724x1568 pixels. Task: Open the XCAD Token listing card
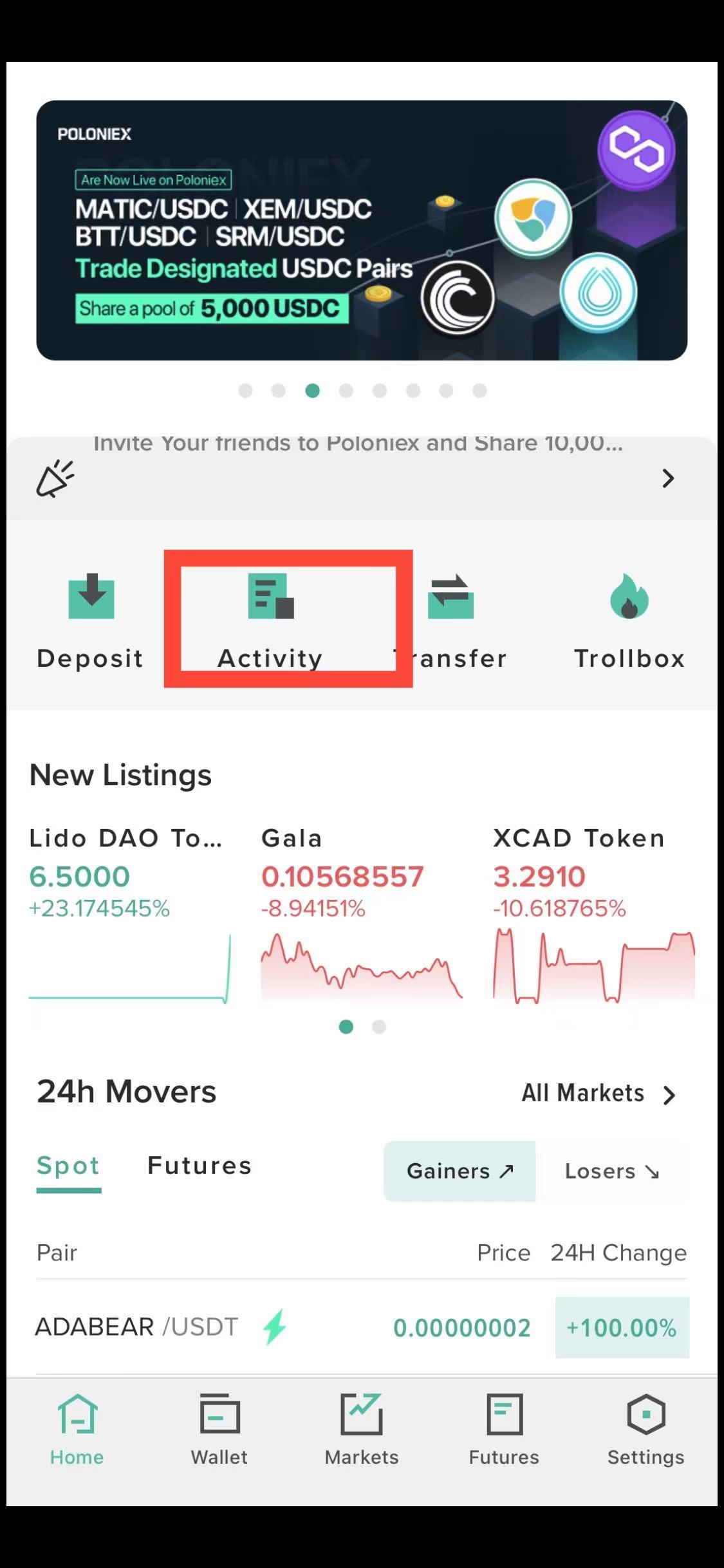point(594,914)
